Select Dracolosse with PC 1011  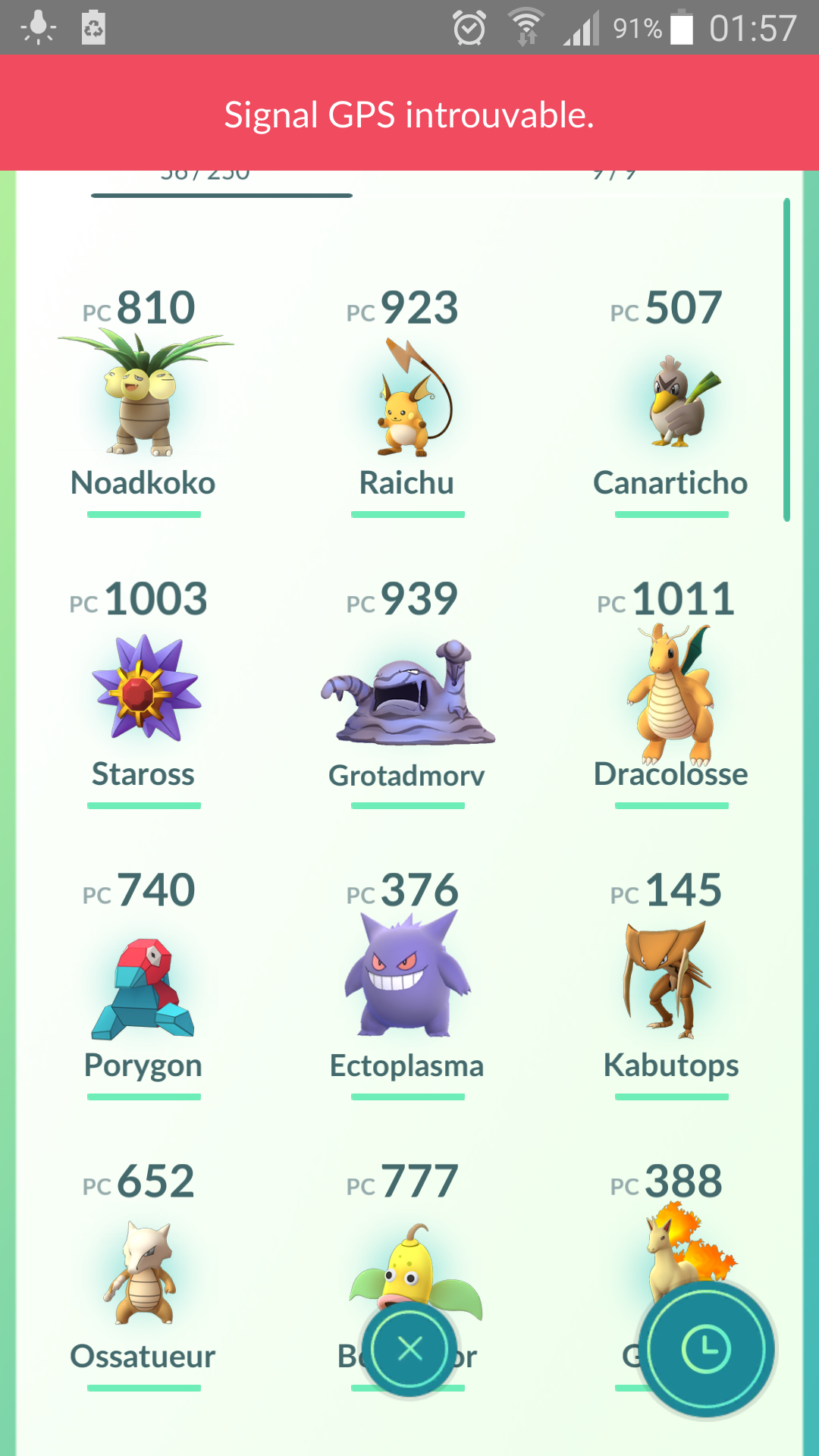pyautogui.click(x=671, y=692)
